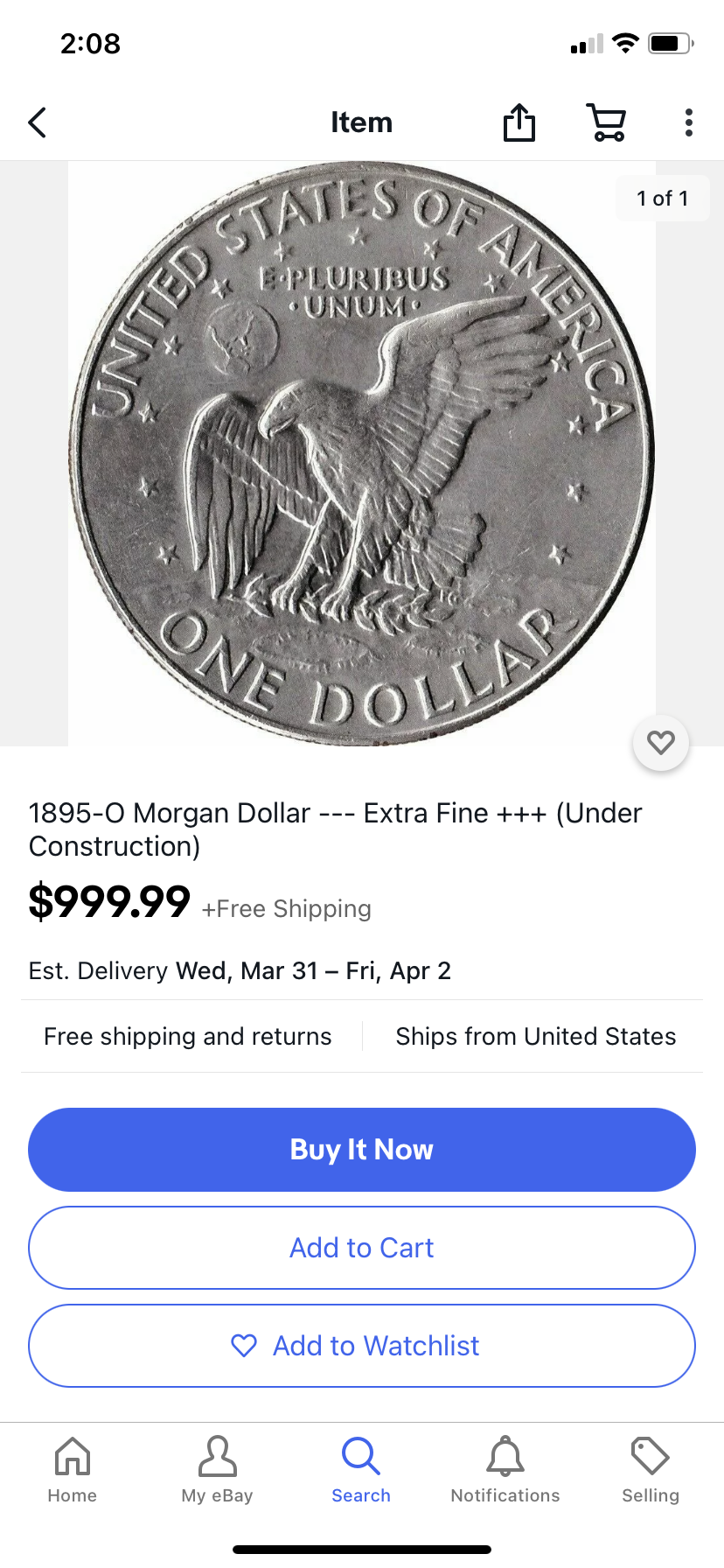Add the Morgan Dollar to cart
The height and width of the screenshot is (1568, 724).
(362, 1248)
